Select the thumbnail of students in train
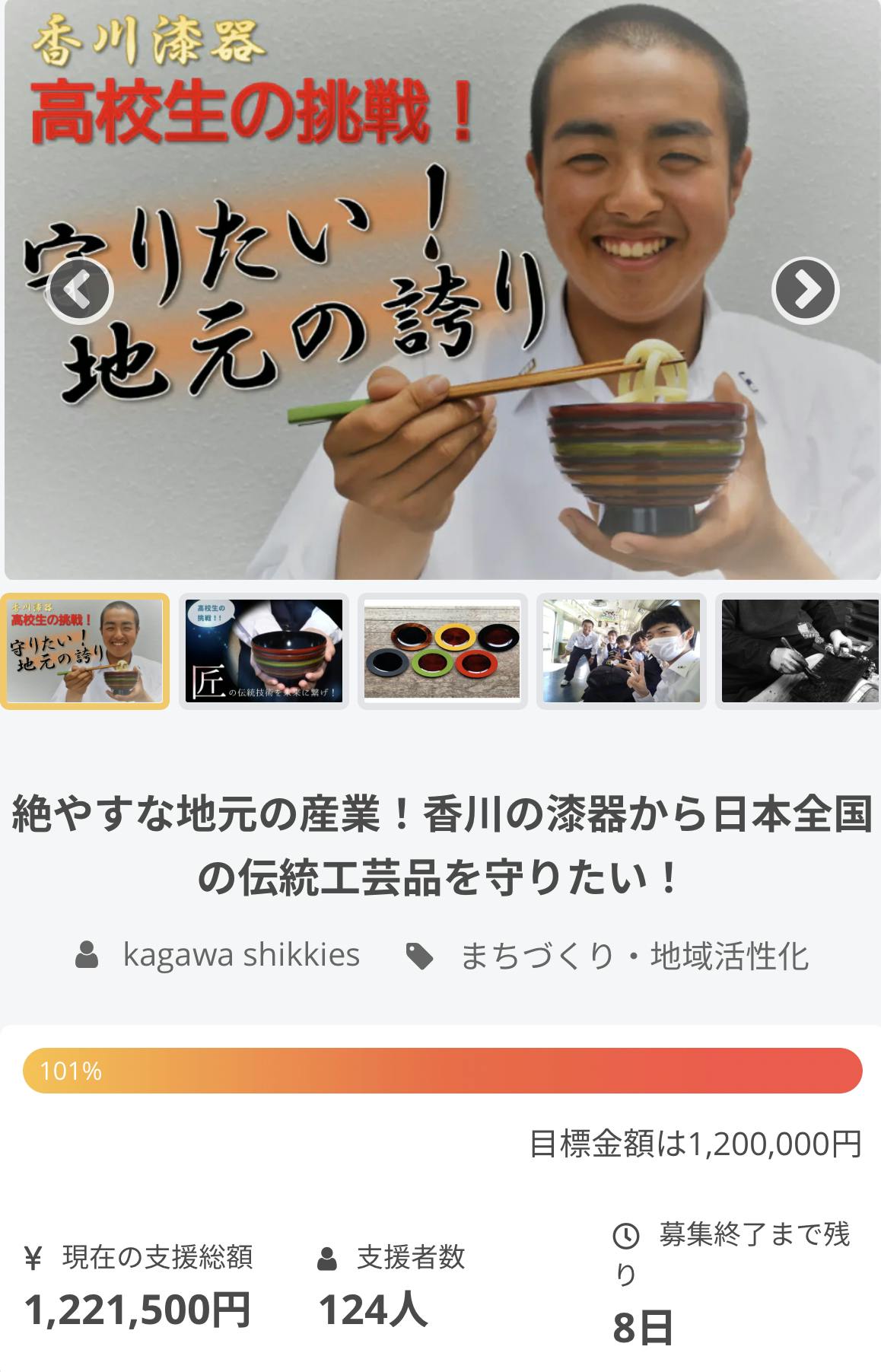Image resolution: width=881 pixels, height=1372 pixels. click(621, 651)
